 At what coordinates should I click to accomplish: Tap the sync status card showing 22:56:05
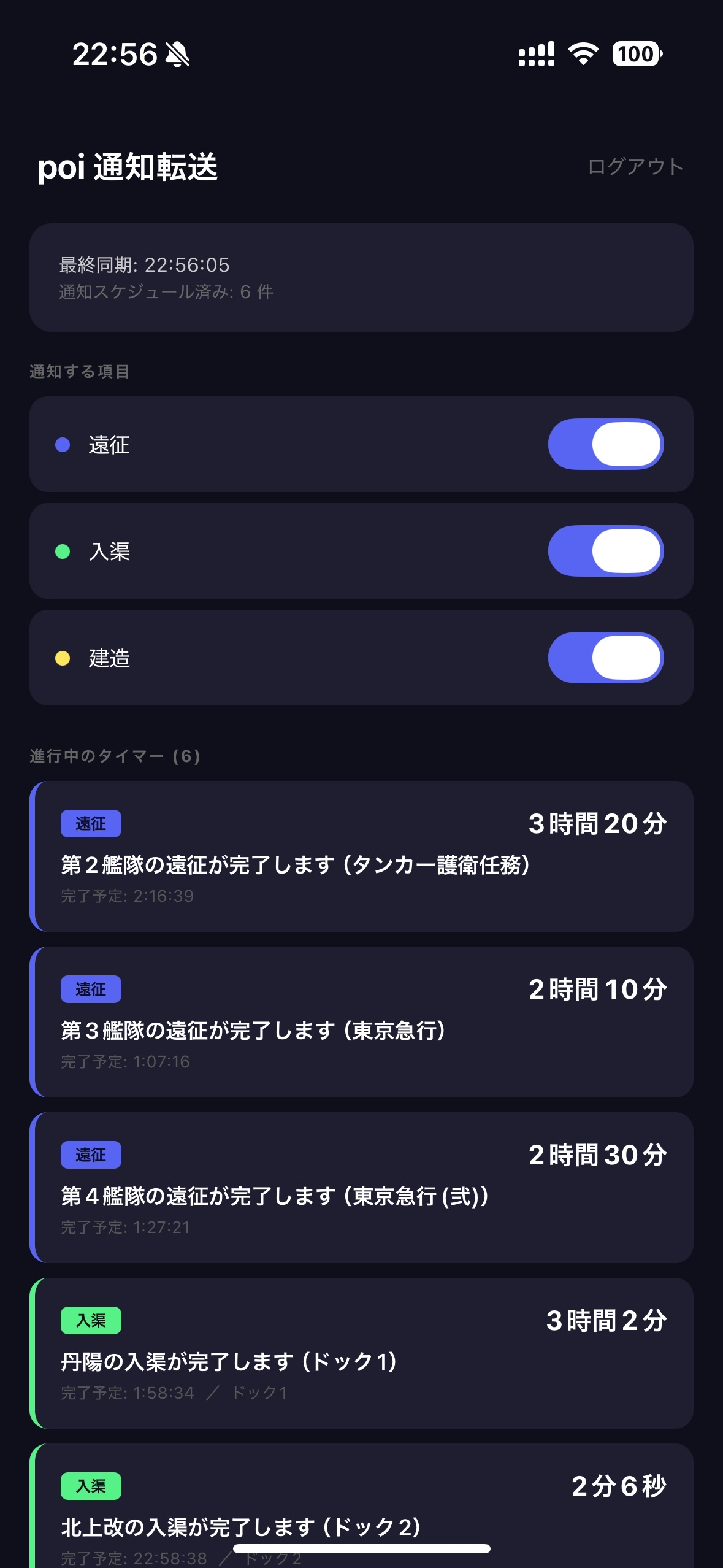pyautogui.click(x=361, y=276)
